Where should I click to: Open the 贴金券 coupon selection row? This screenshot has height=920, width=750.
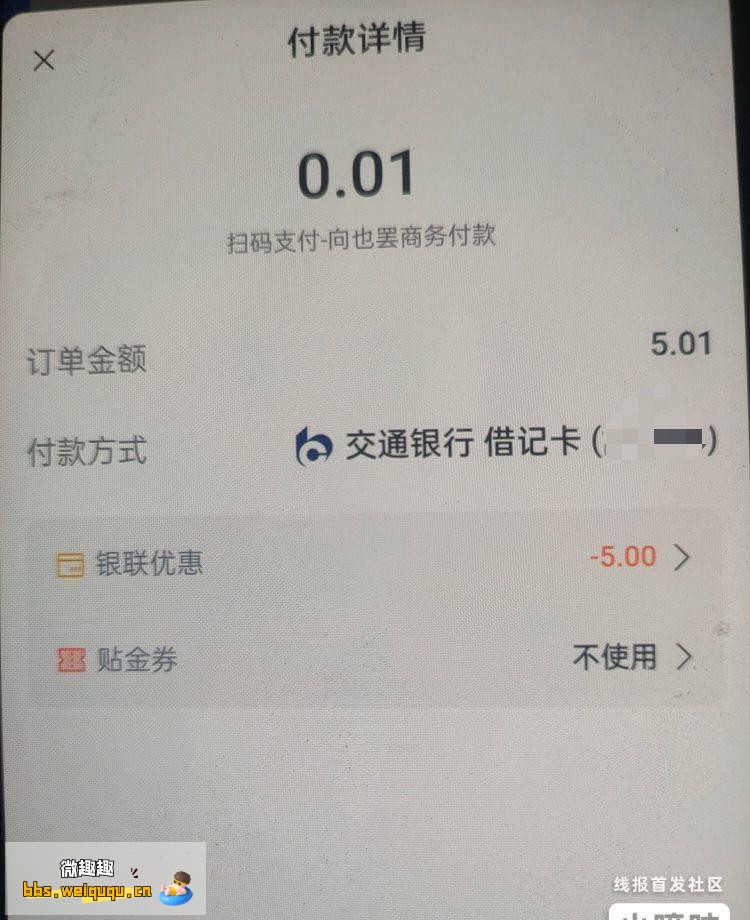(373, 658)
